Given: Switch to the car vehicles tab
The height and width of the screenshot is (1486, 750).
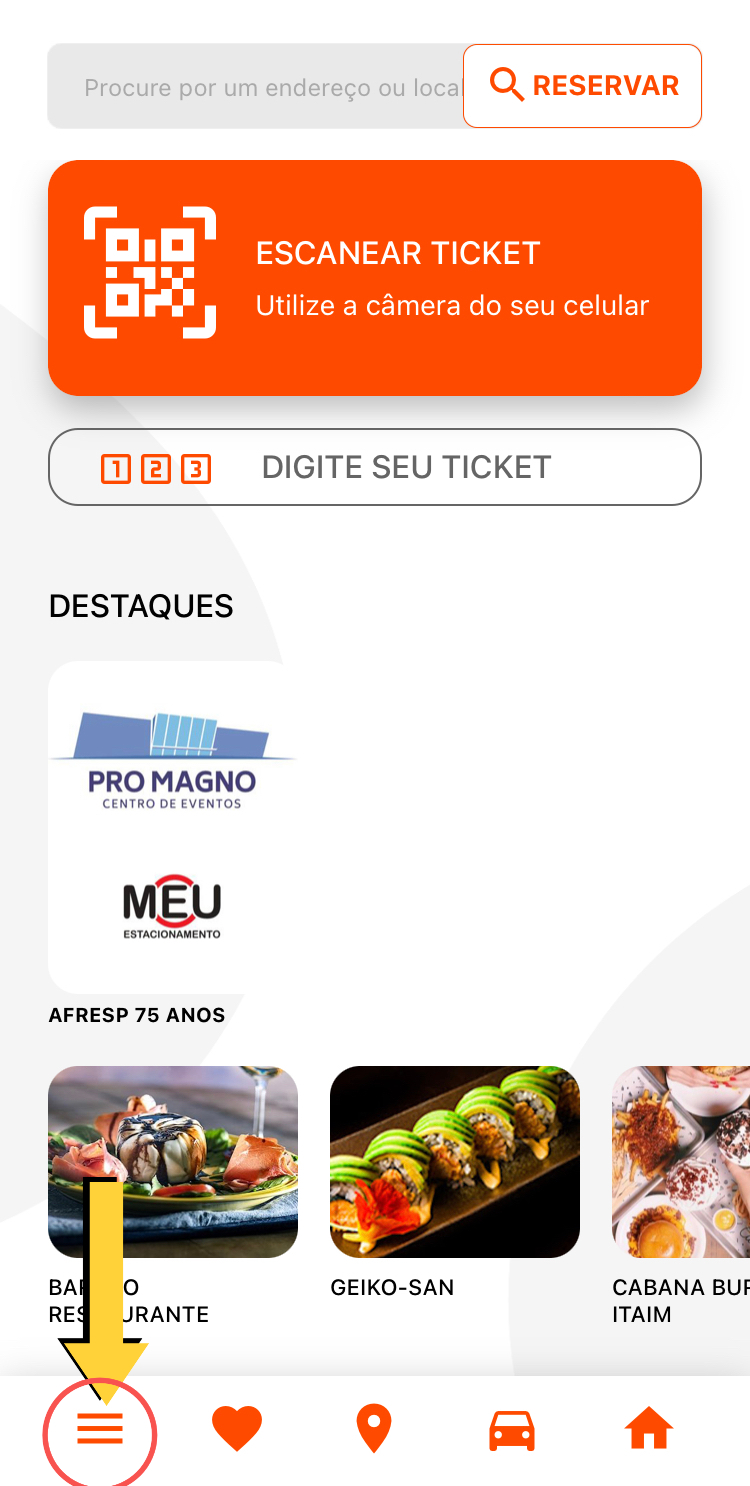Looking at the screenshot, I should 512,1431.
